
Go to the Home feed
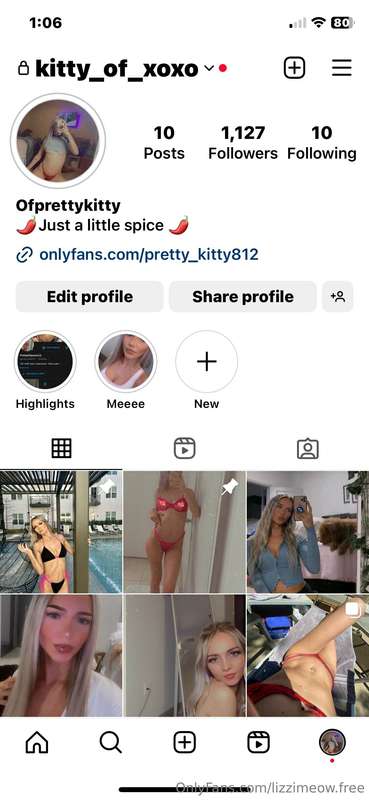pyautogui.click(x=37, y=742)
